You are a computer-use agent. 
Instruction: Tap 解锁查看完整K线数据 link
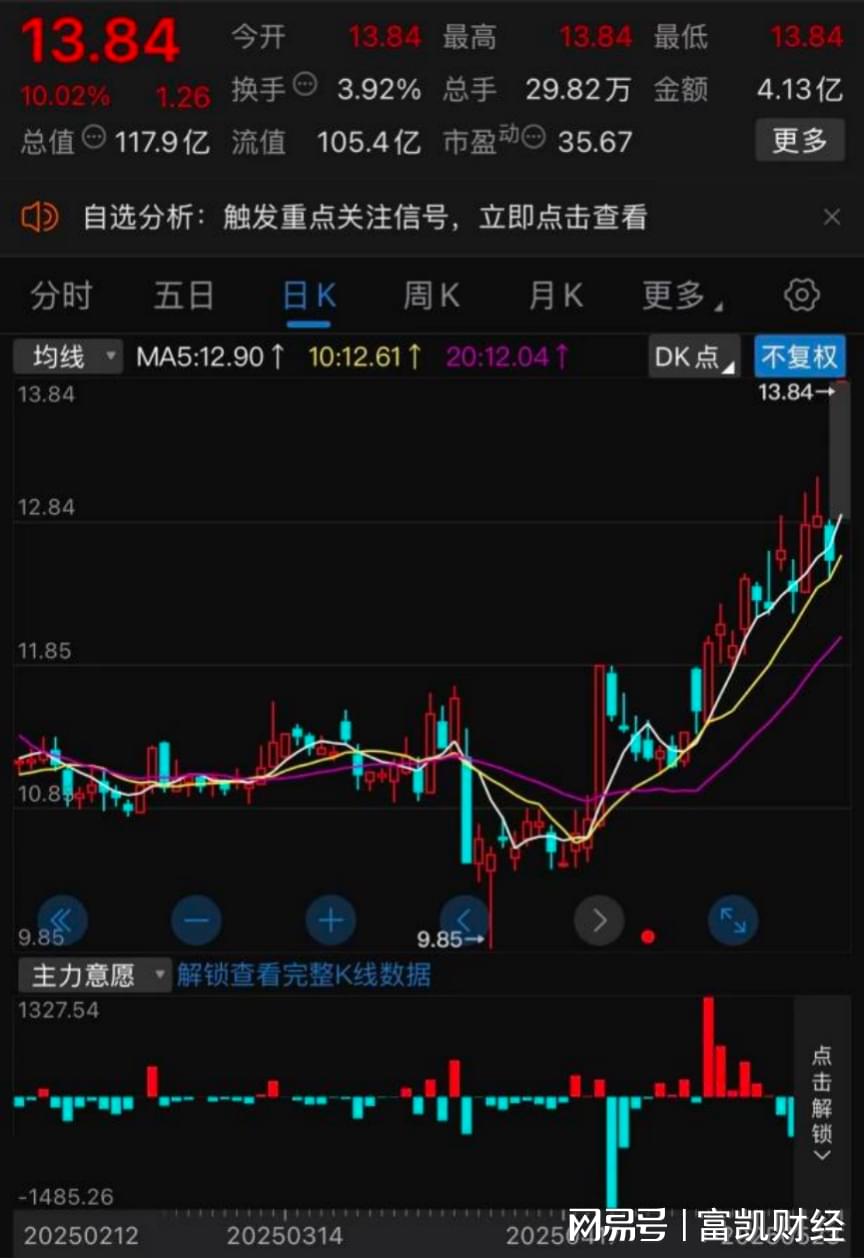(304, 975)
